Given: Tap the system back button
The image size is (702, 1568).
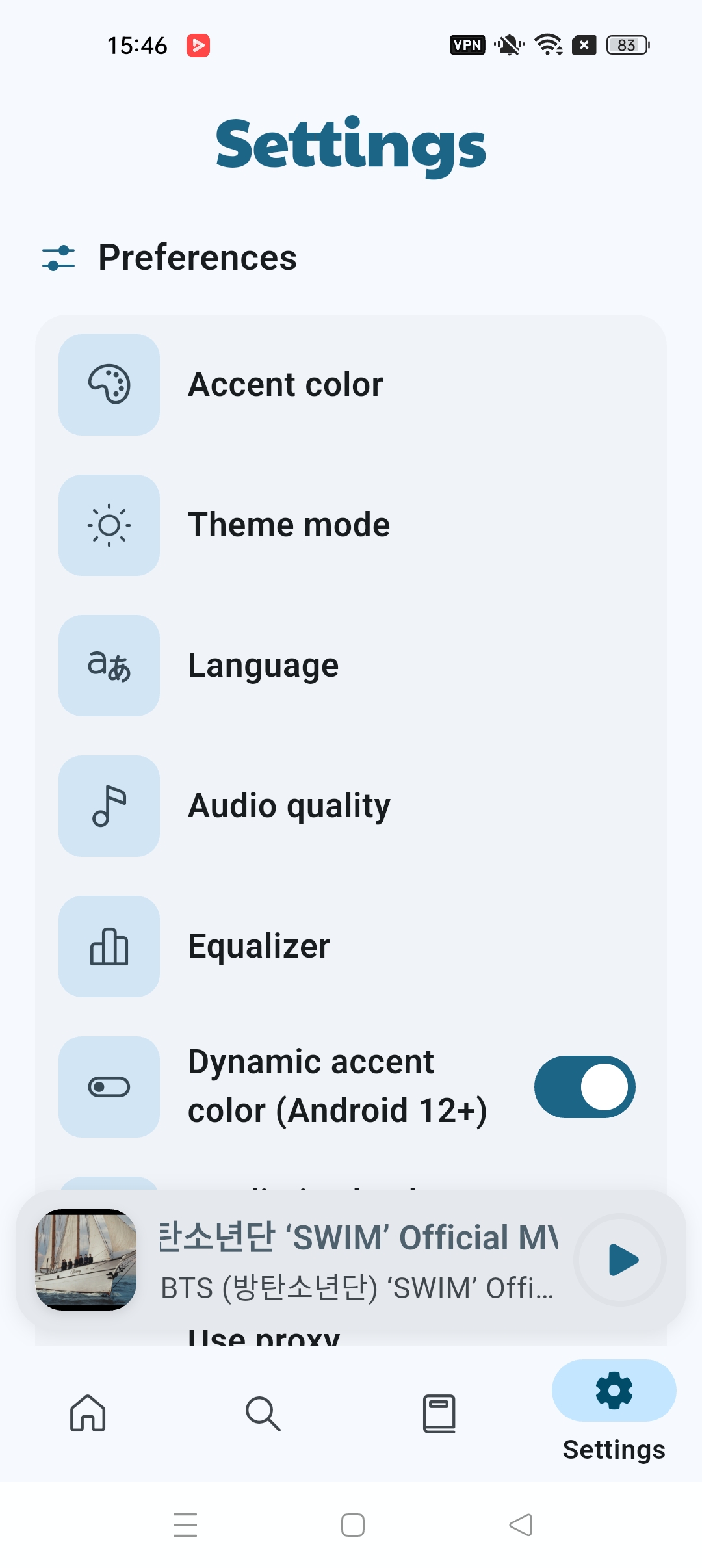Looking at the screenshot, I should click(520, 1525).
